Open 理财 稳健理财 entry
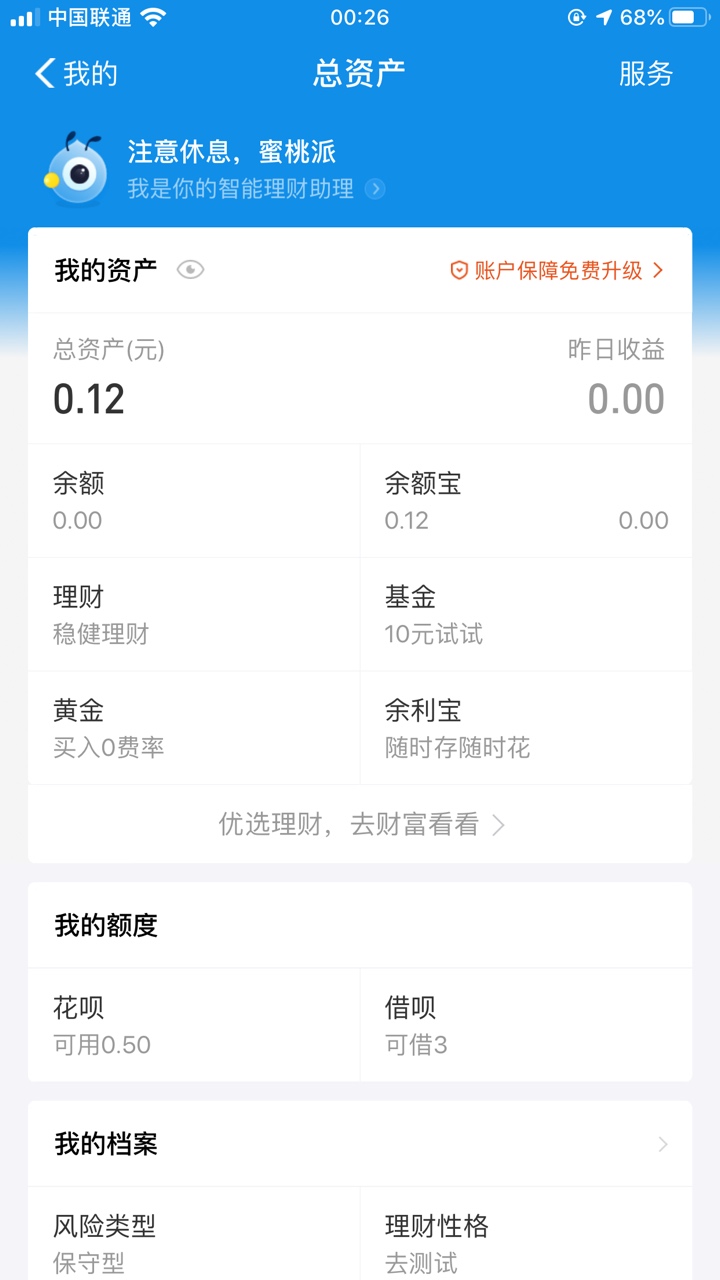This screenshot has width=720, height=1280. coord(194,615)
